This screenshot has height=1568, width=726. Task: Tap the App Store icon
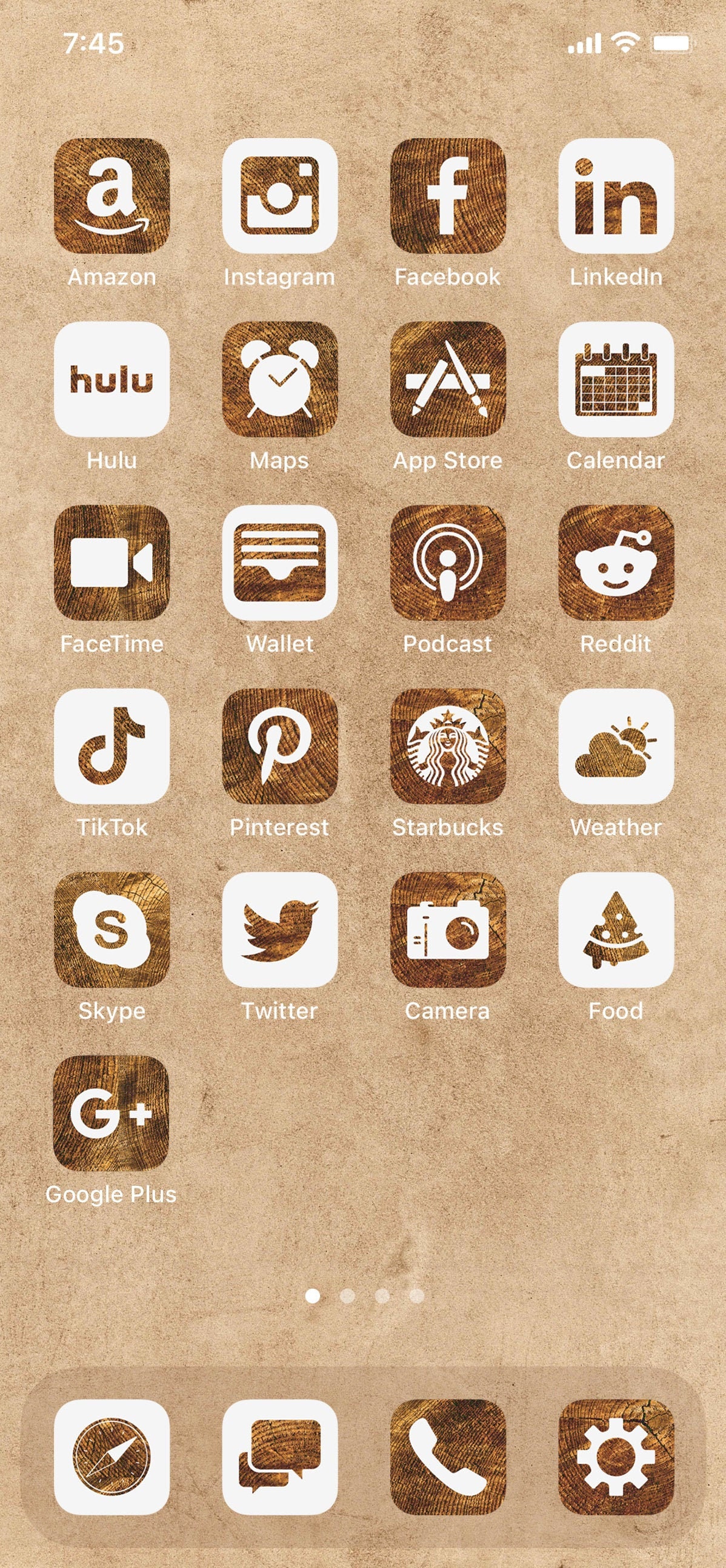[448, 379]
